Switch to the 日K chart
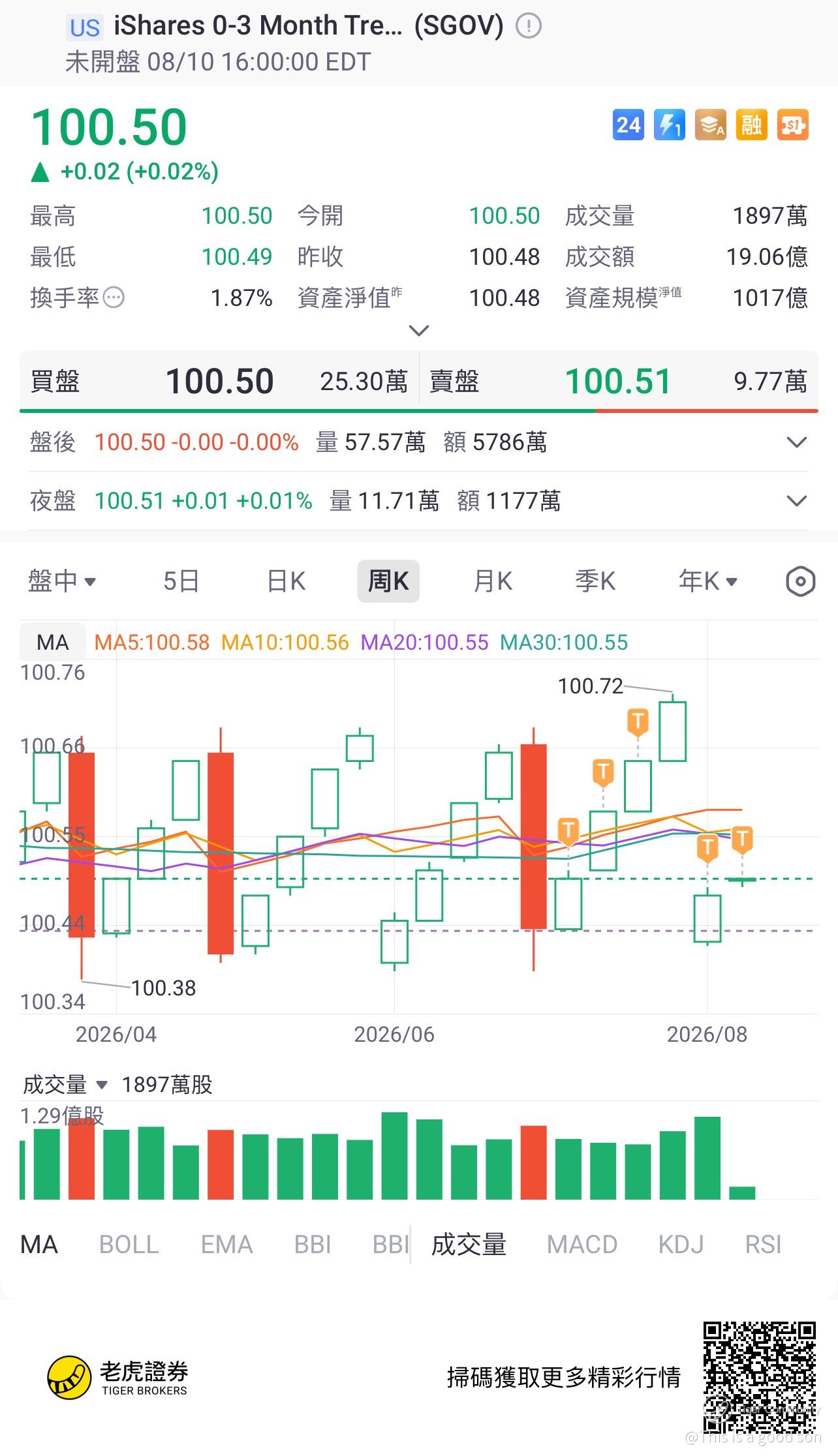Screen dimensions: 838x1456 [286, 581]
